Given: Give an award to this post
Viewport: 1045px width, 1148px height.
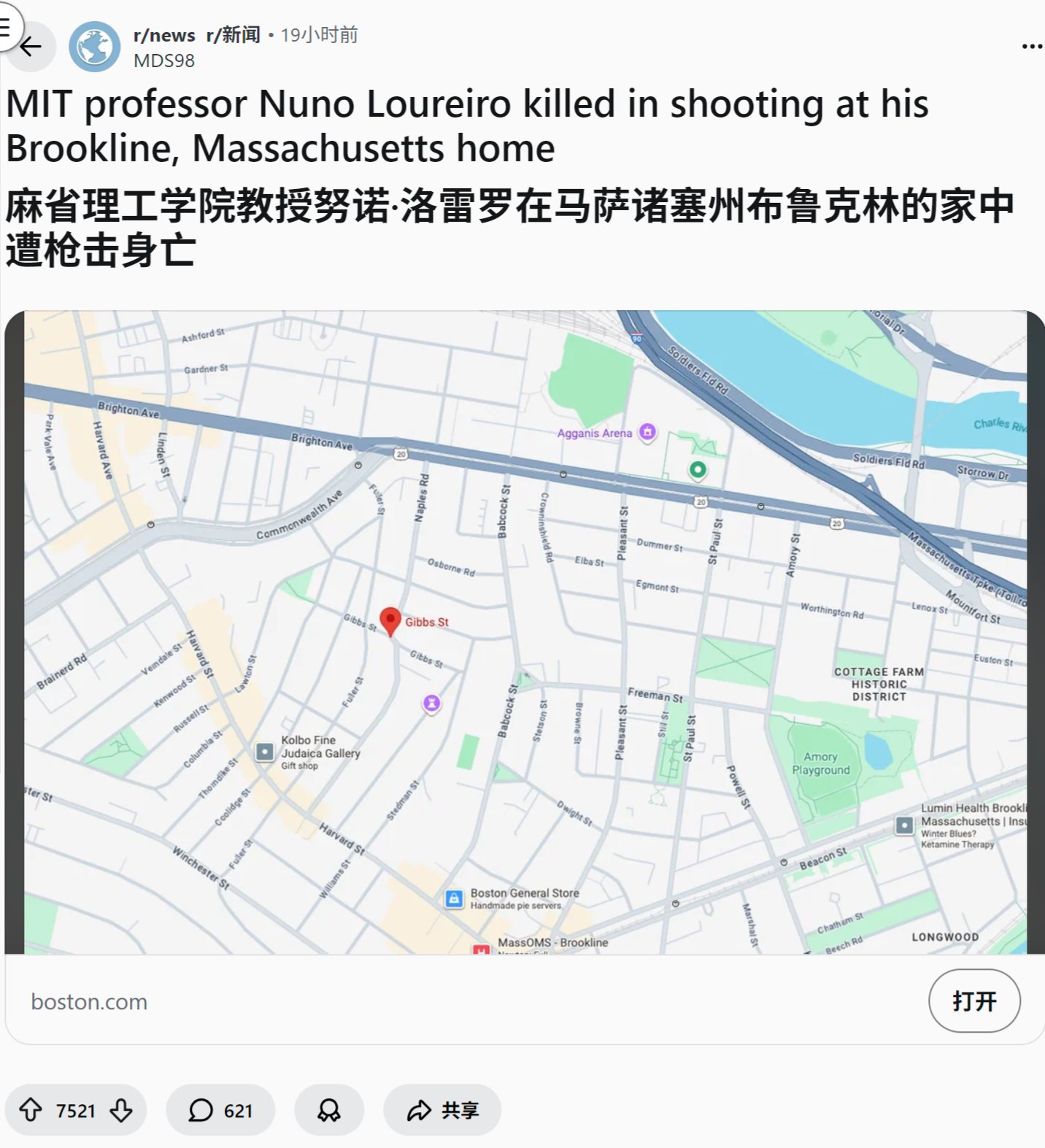Looking at the screenshot, I should click(x=328, y=1110).
